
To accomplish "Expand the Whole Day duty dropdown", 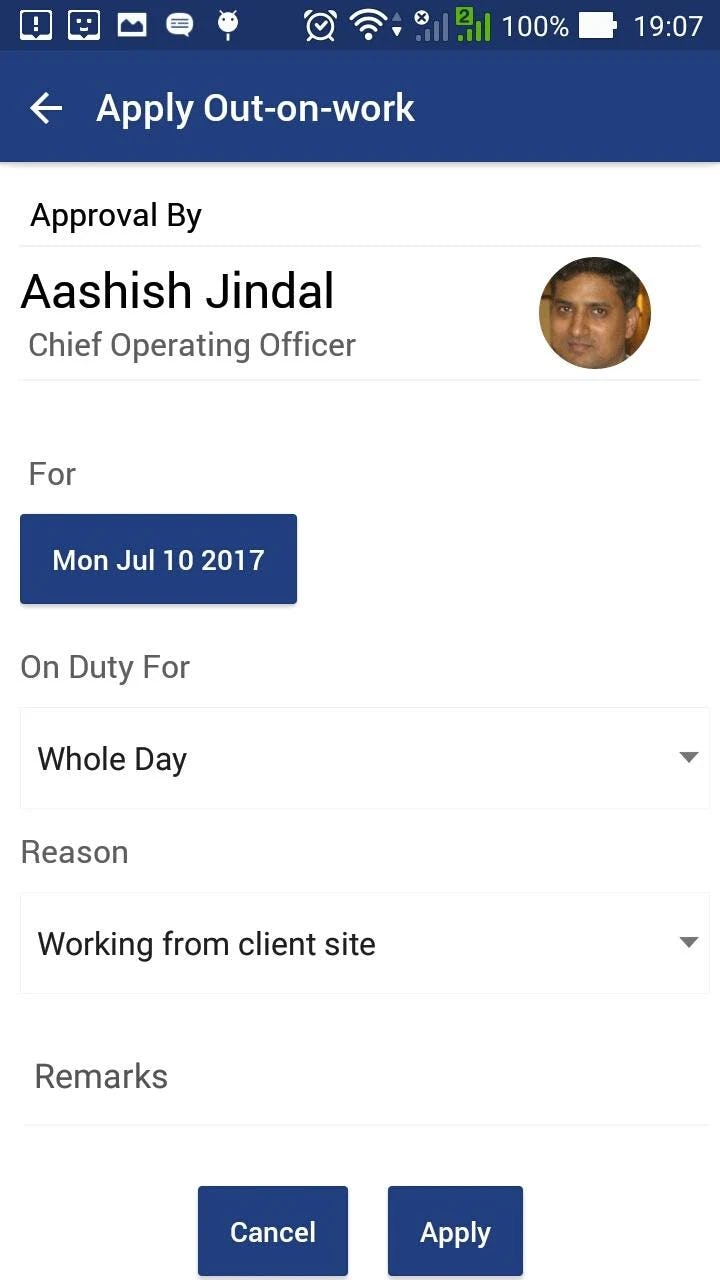I will 365,758.
